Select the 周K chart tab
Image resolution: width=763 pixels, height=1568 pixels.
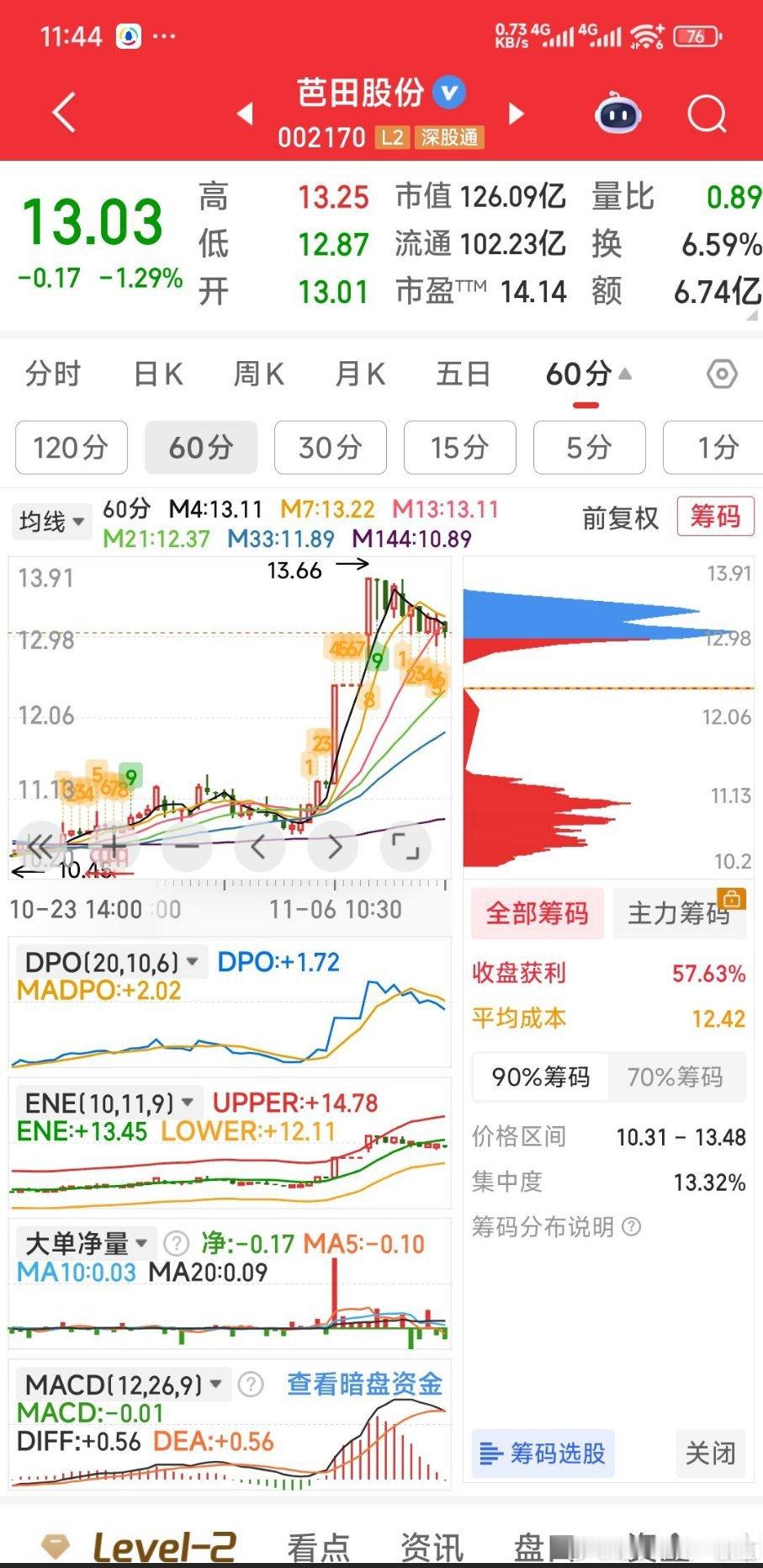[x=259, y=374]
